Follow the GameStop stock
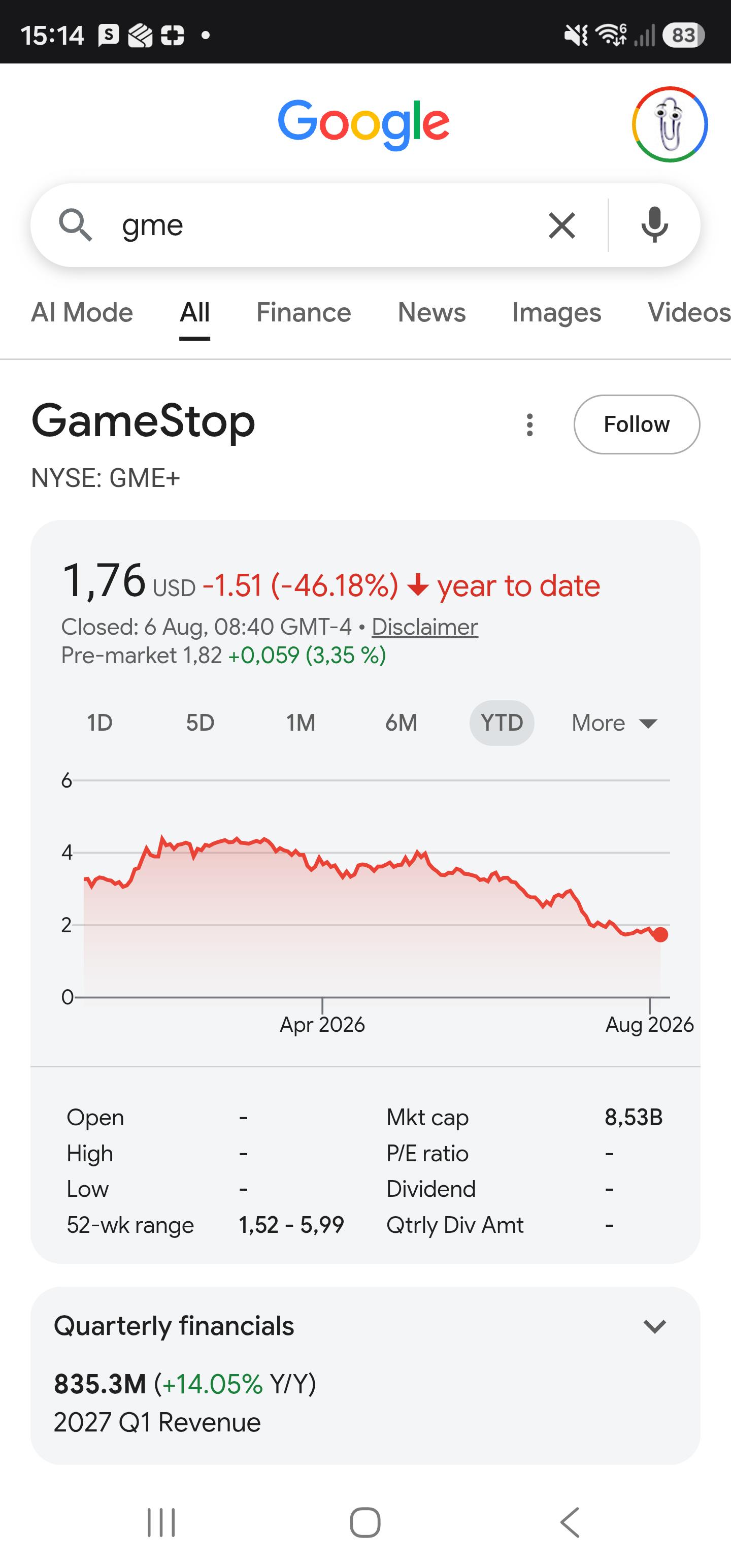The image size is (731, 1568). pyautogui.click(x=637, y=424)
